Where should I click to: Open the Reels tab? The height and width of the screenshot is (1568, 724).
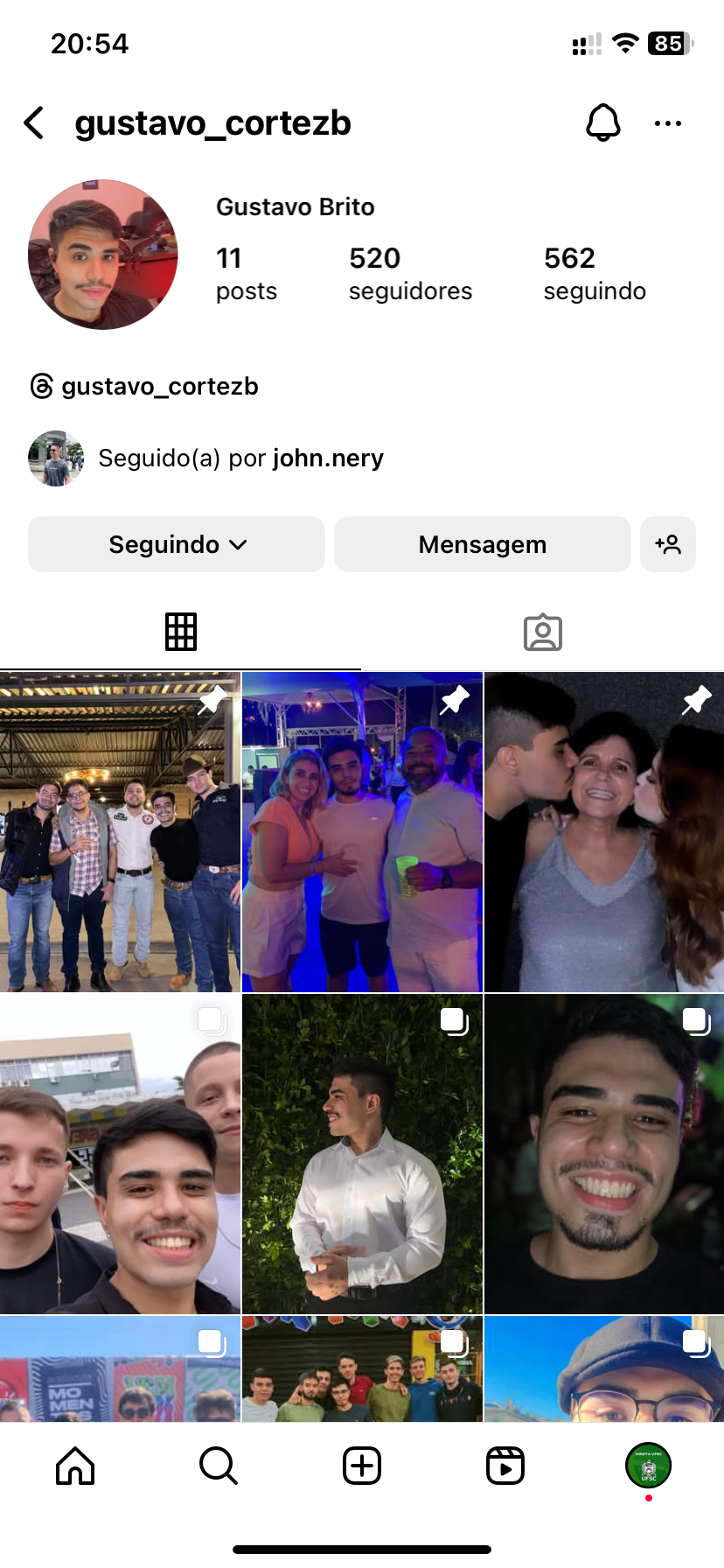[x=505, y=1466]
